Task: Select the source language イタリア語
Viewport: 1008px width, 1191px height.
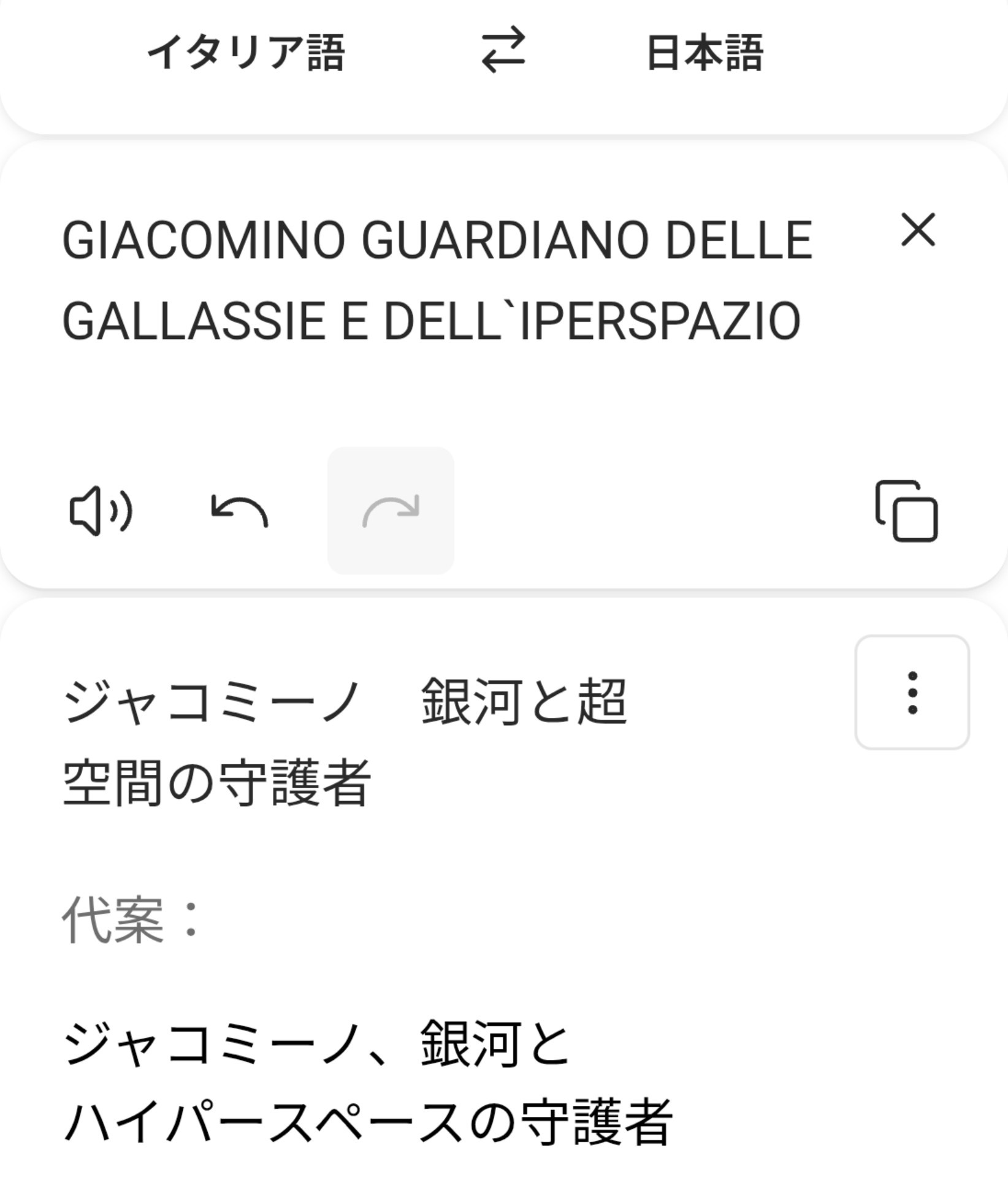Action: (246, 52)
